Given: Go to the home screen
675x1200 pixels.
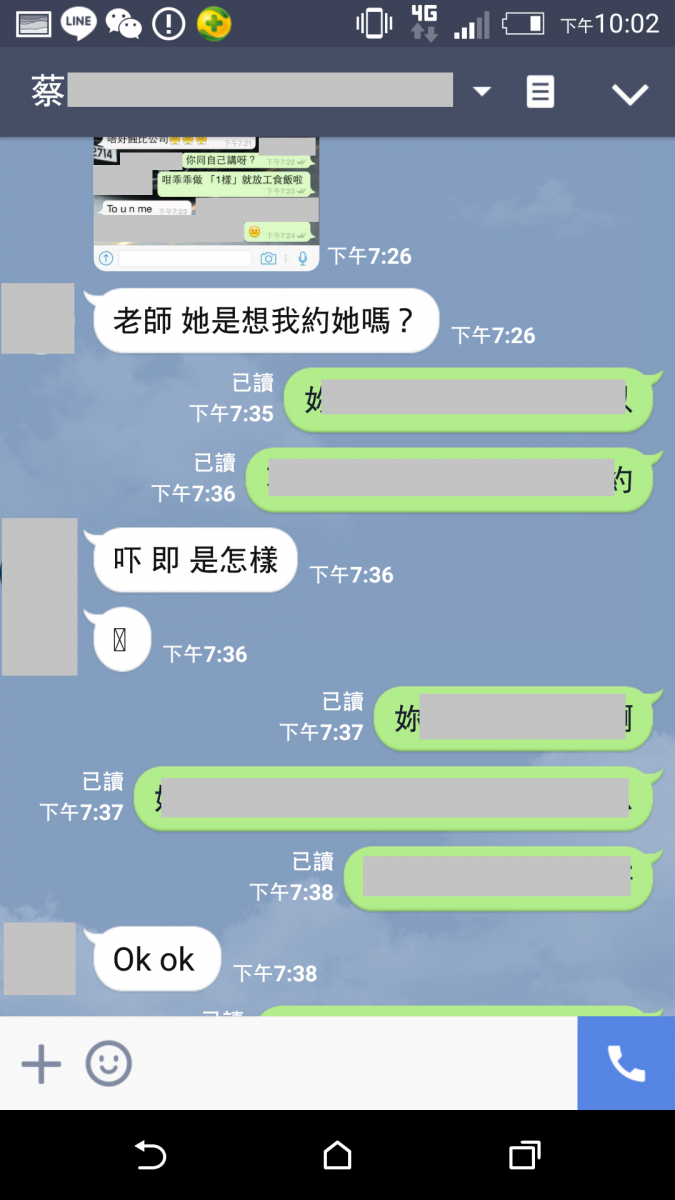Looking at the screenshot, I should 338,1156.
